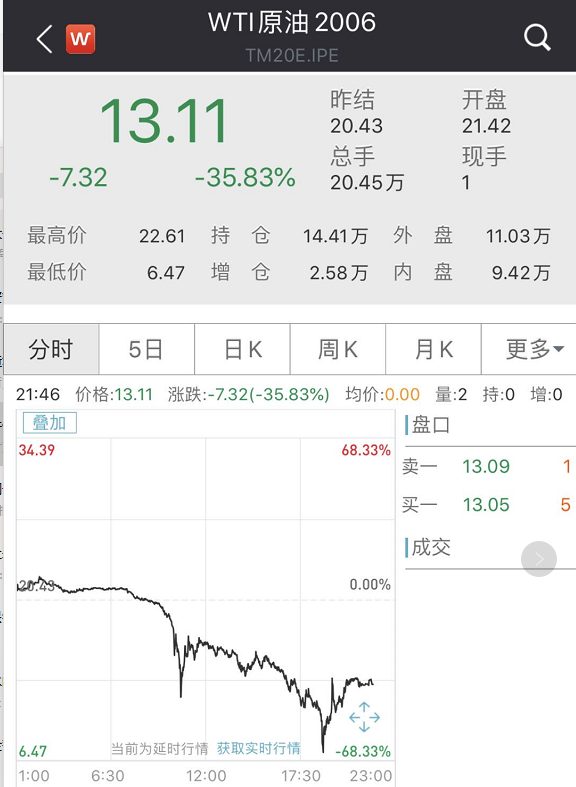Viewport: 576px width, 787px height.
Task: Open the 周K chart tab
Action: [338, 349]
